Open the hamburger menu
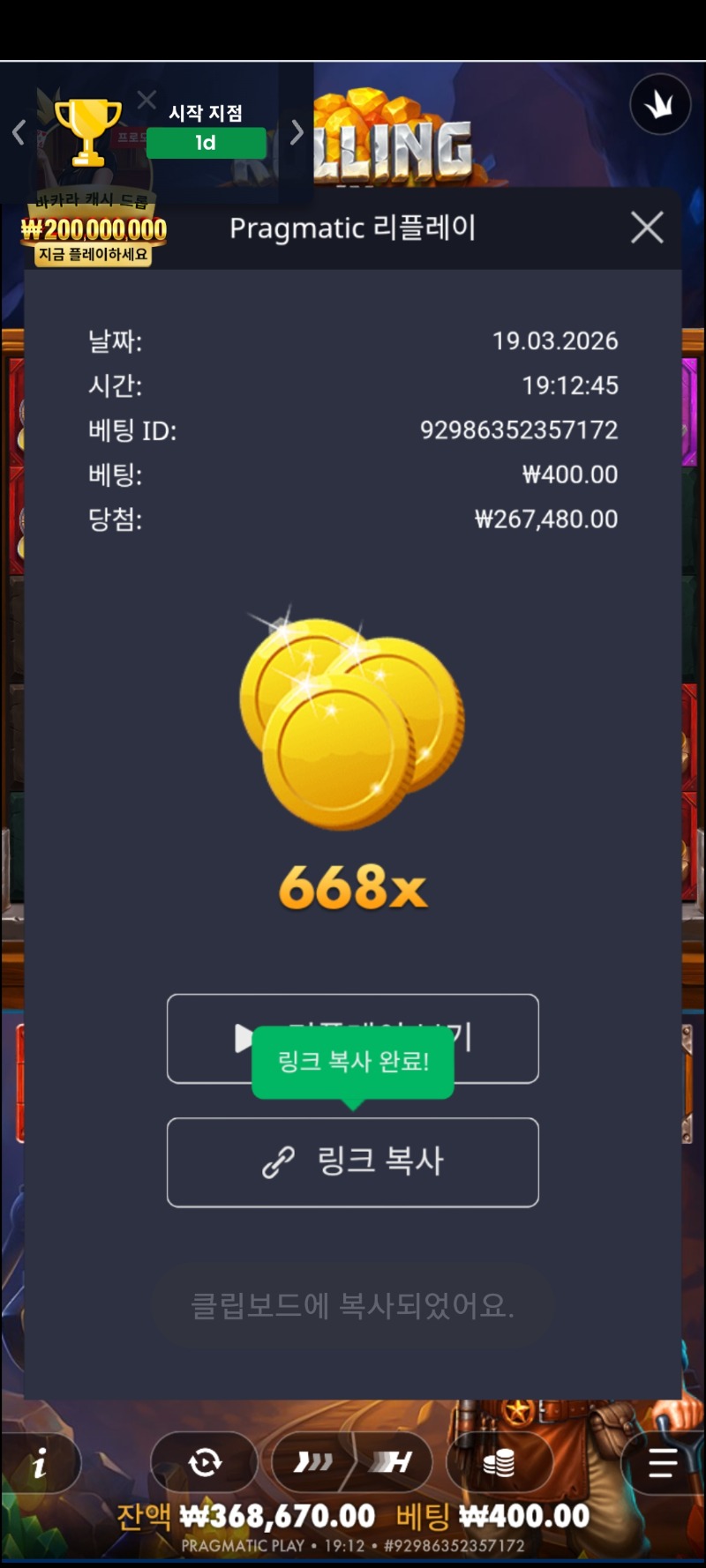This screenshot has height=1568, width=706. pos(662,1463)
